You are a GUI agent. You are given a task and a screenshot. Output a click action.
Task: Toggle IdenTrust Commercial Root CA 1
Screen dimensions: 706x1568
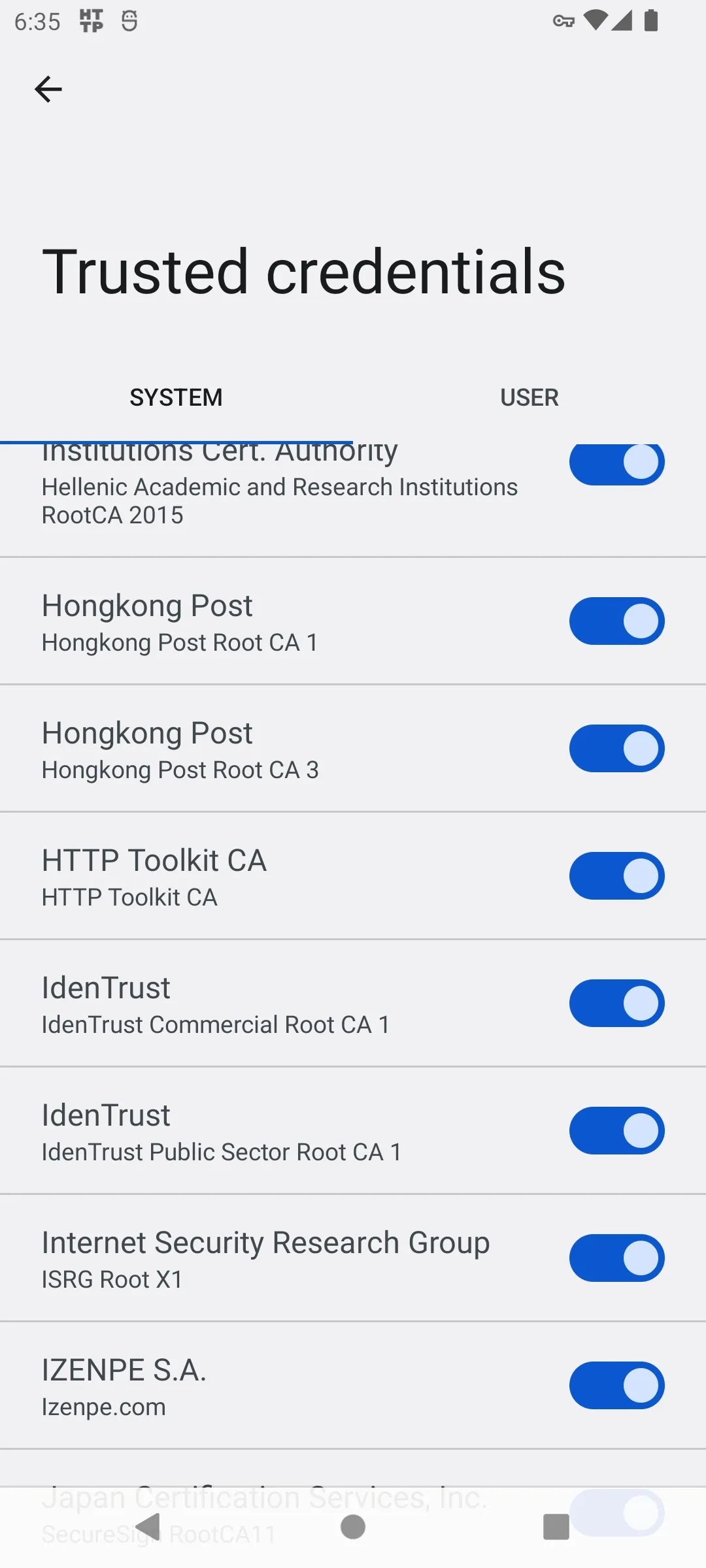pos(616,1004)
